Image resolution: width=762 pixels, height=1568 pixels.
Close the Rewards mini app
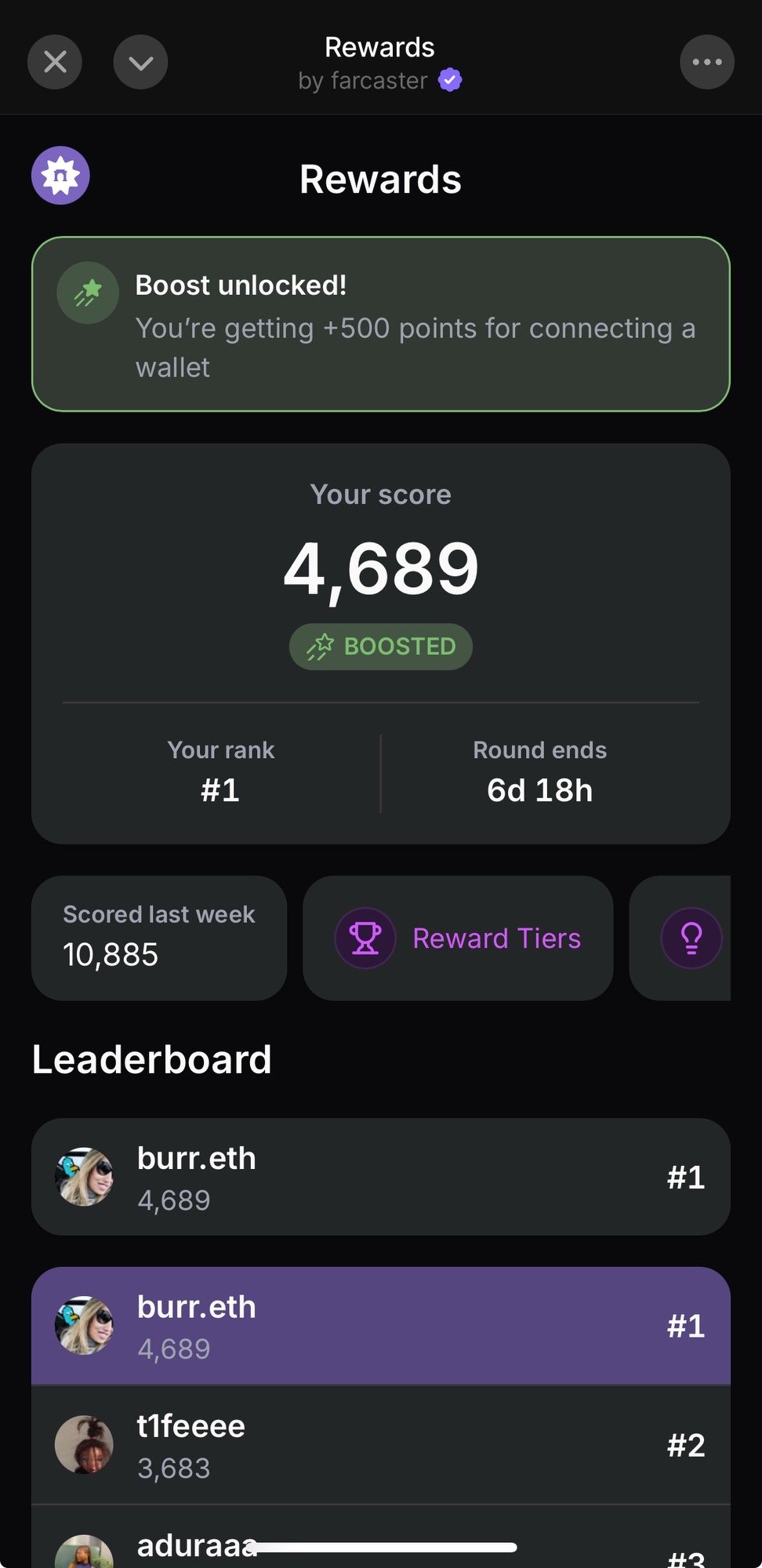point(55,62)
